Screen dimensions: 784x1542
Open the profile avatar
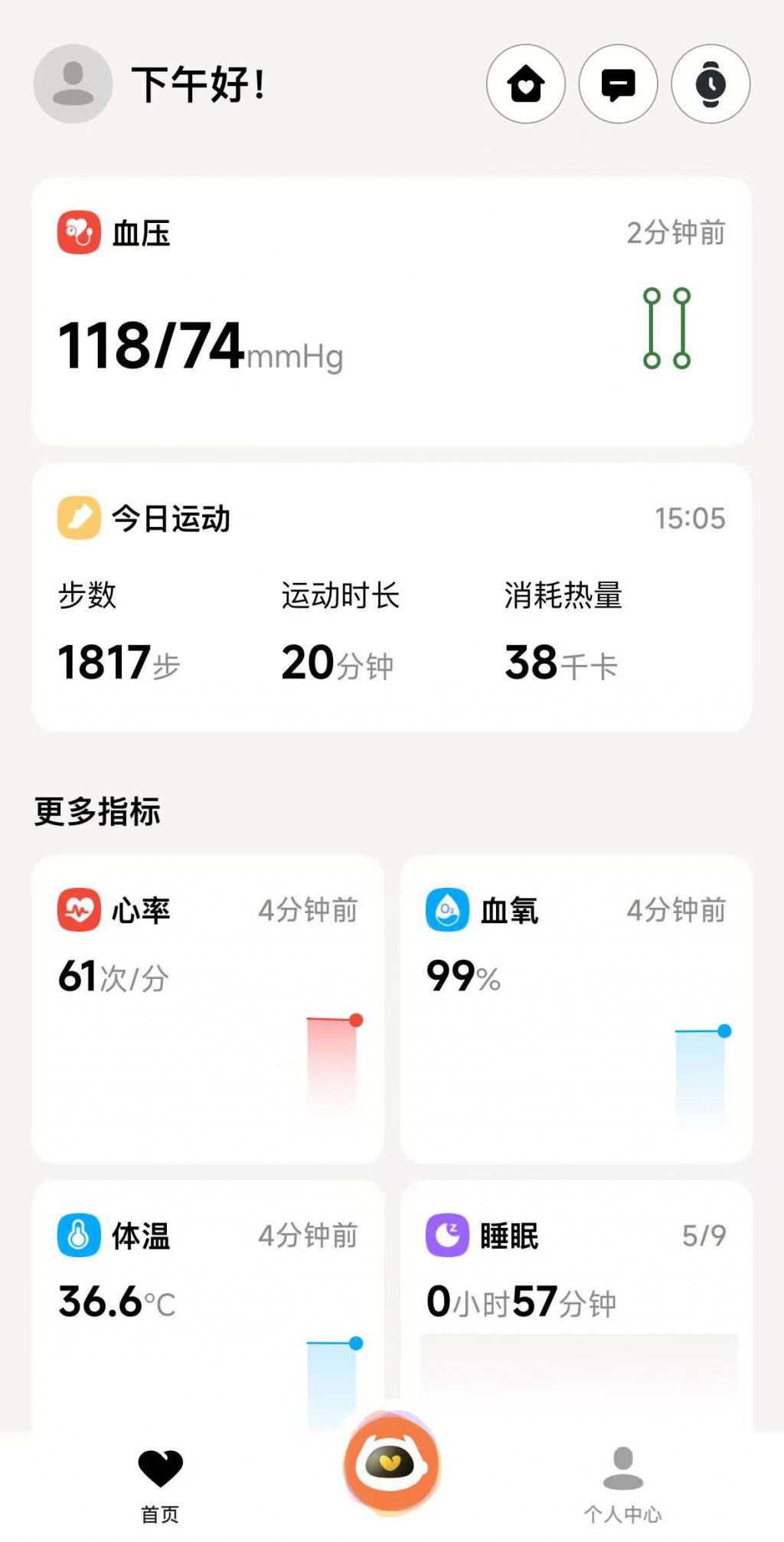coord(73,84)
